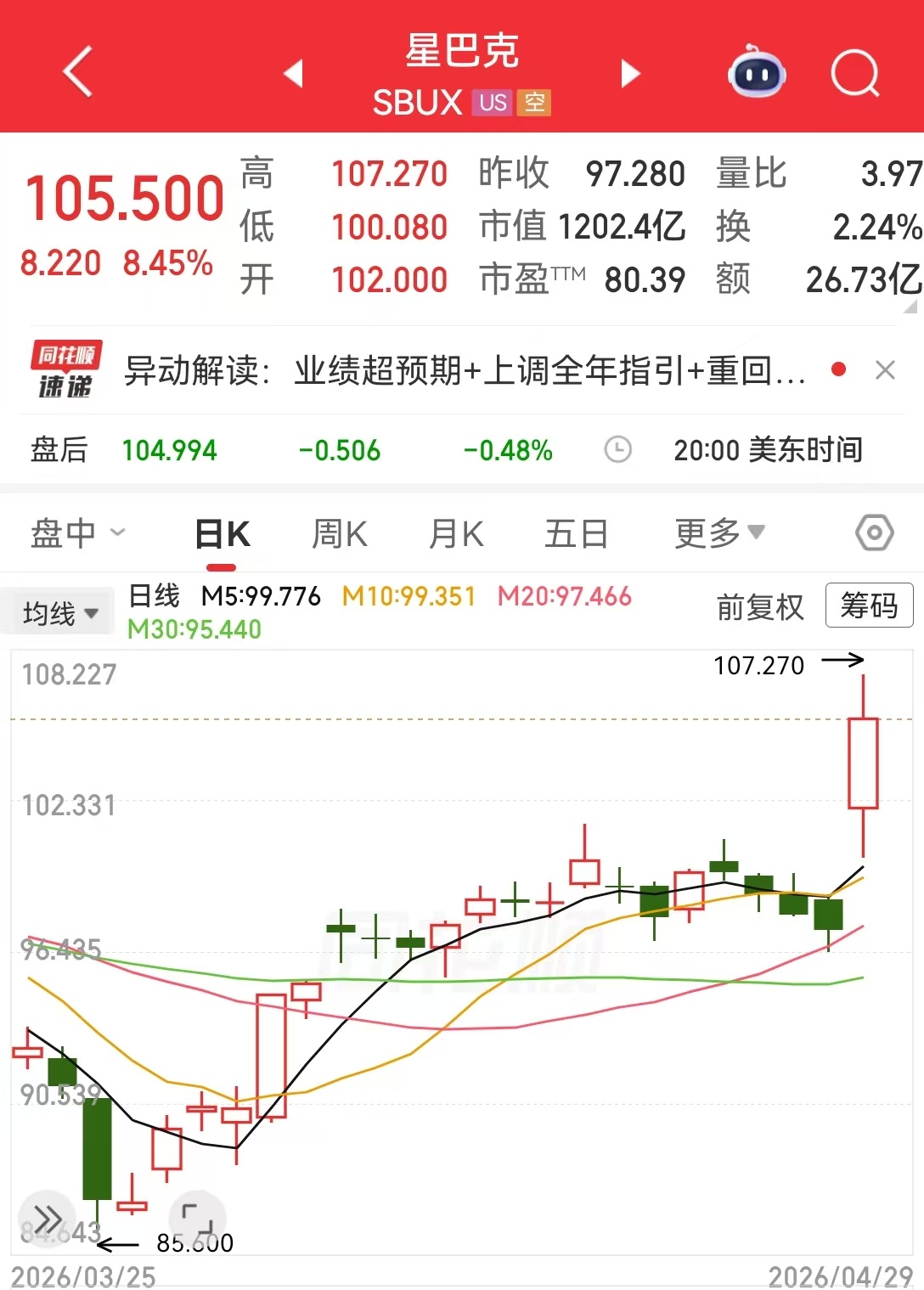This screenshot has height=1290, width=924.
Task: Expand the 均线 moving average dropdown
Action: 57,610
